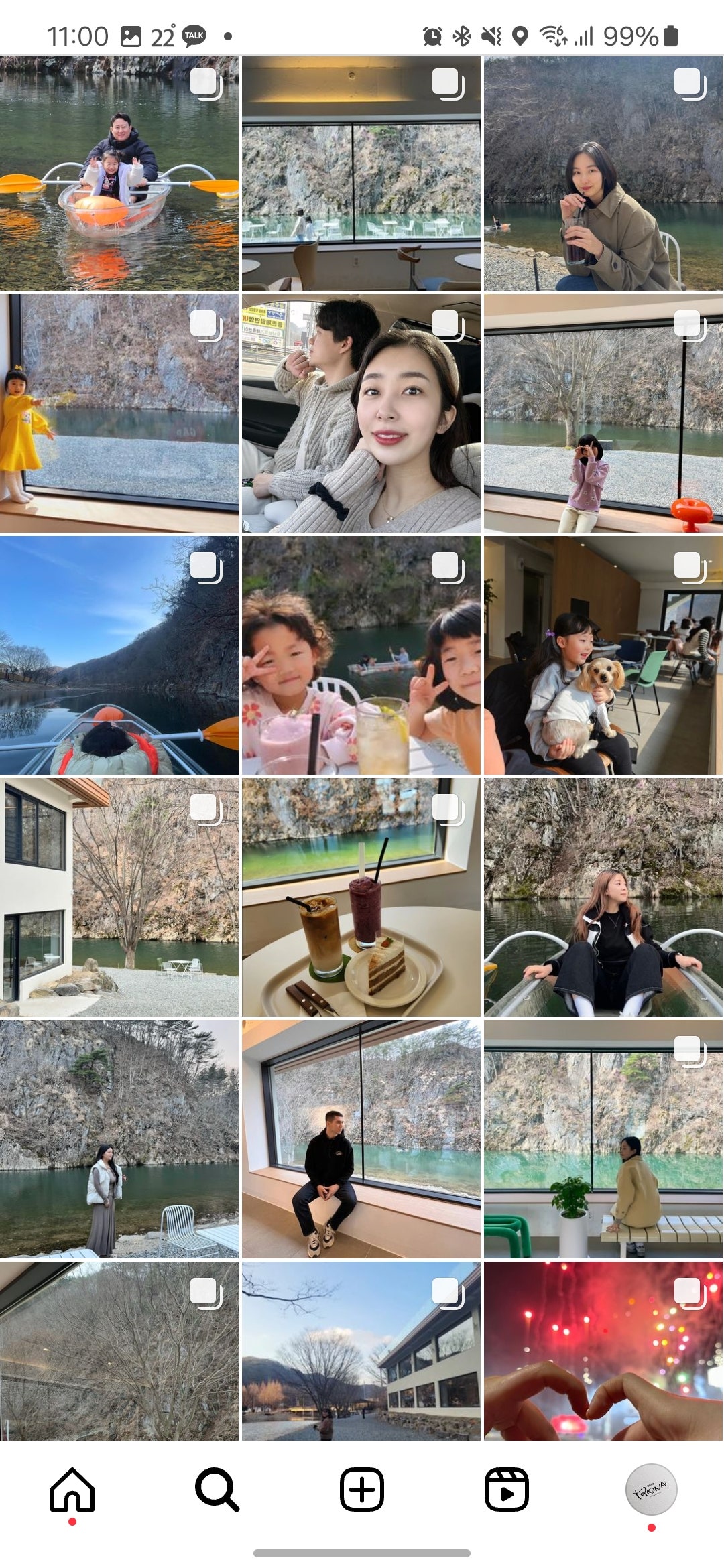The image size is (724, 1568).
Task: Open the kayak bow view with blue sky post
Action: pyautogui.click(x=119, y=655)
